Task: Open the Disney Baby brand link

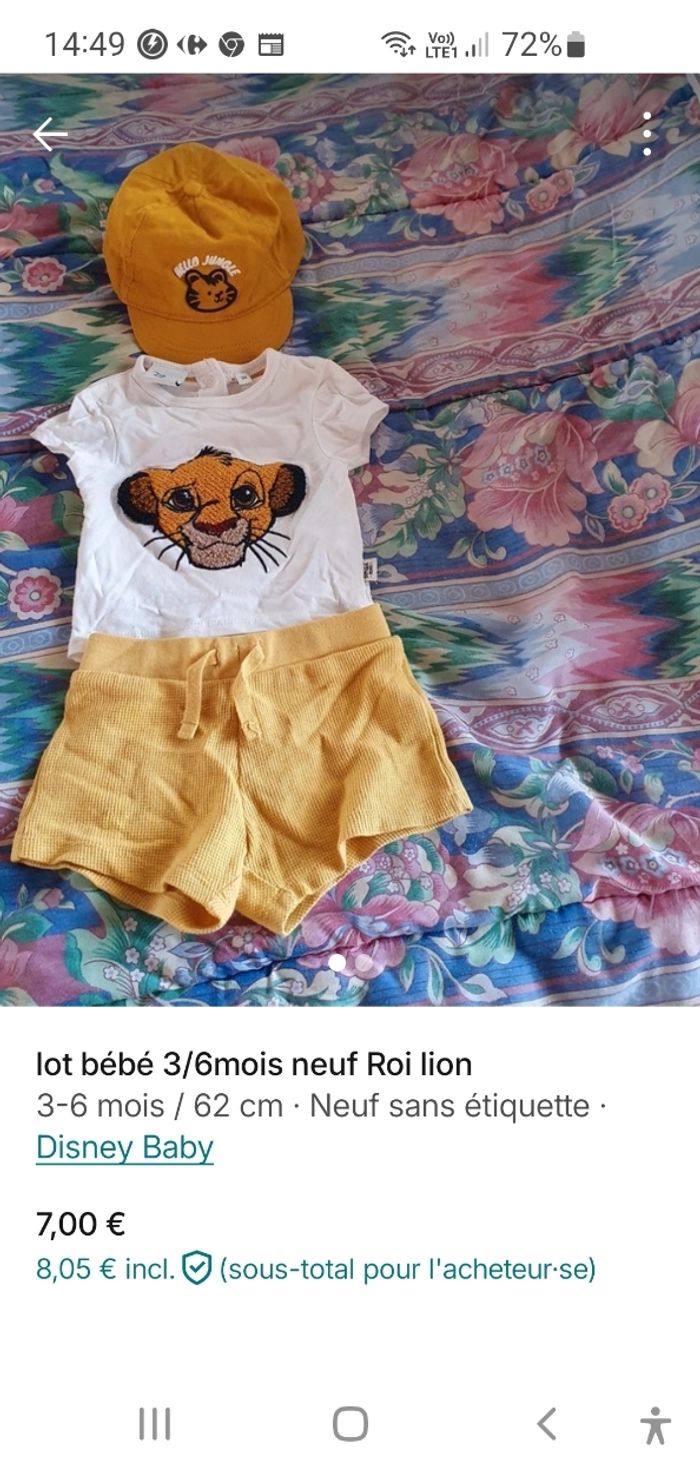Action: (125, 1147)
